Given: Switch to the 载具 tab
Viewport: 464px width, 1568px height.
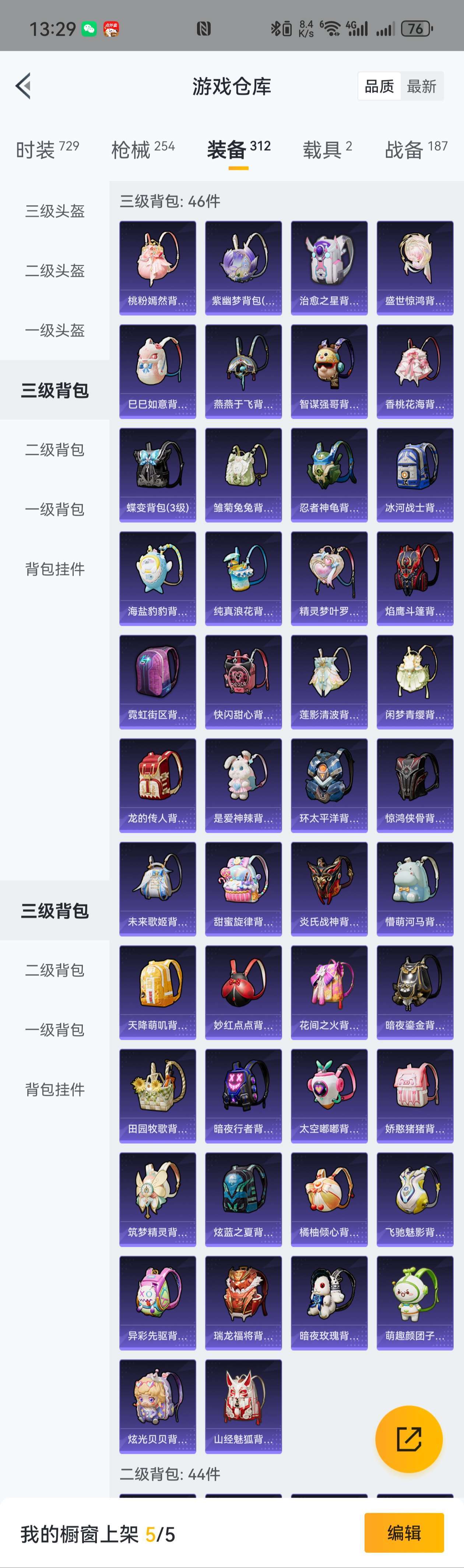Looking at the screenshot, I should [x=327, y=149].
